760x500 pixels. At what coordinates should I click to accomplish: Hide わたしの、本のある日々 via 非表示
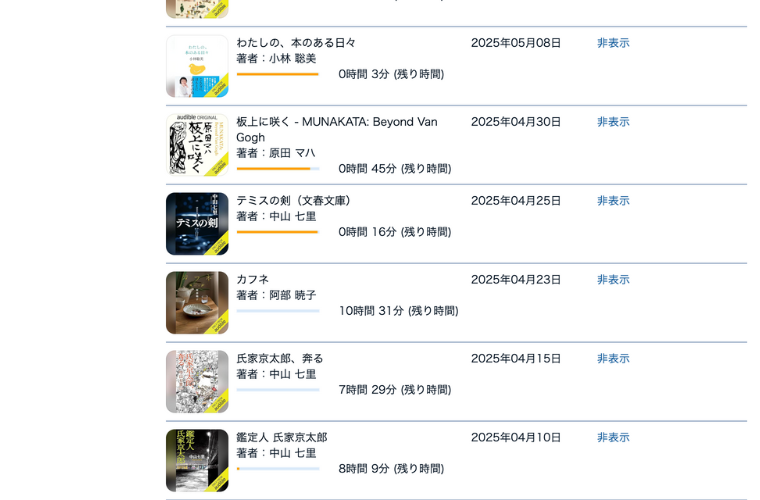pyautogui.click(x=613, y=43)
